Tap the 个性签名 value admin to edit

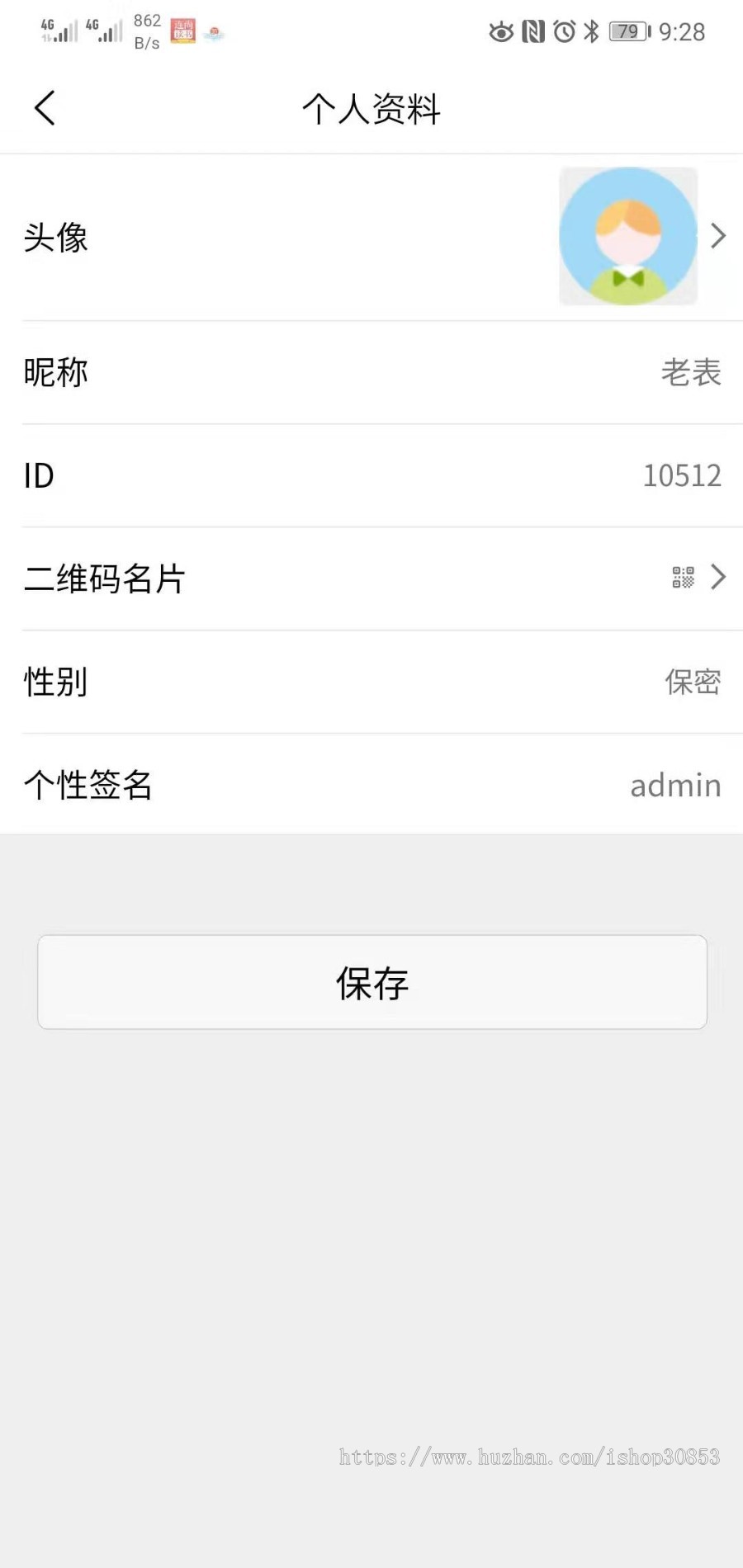pos(675,785)
